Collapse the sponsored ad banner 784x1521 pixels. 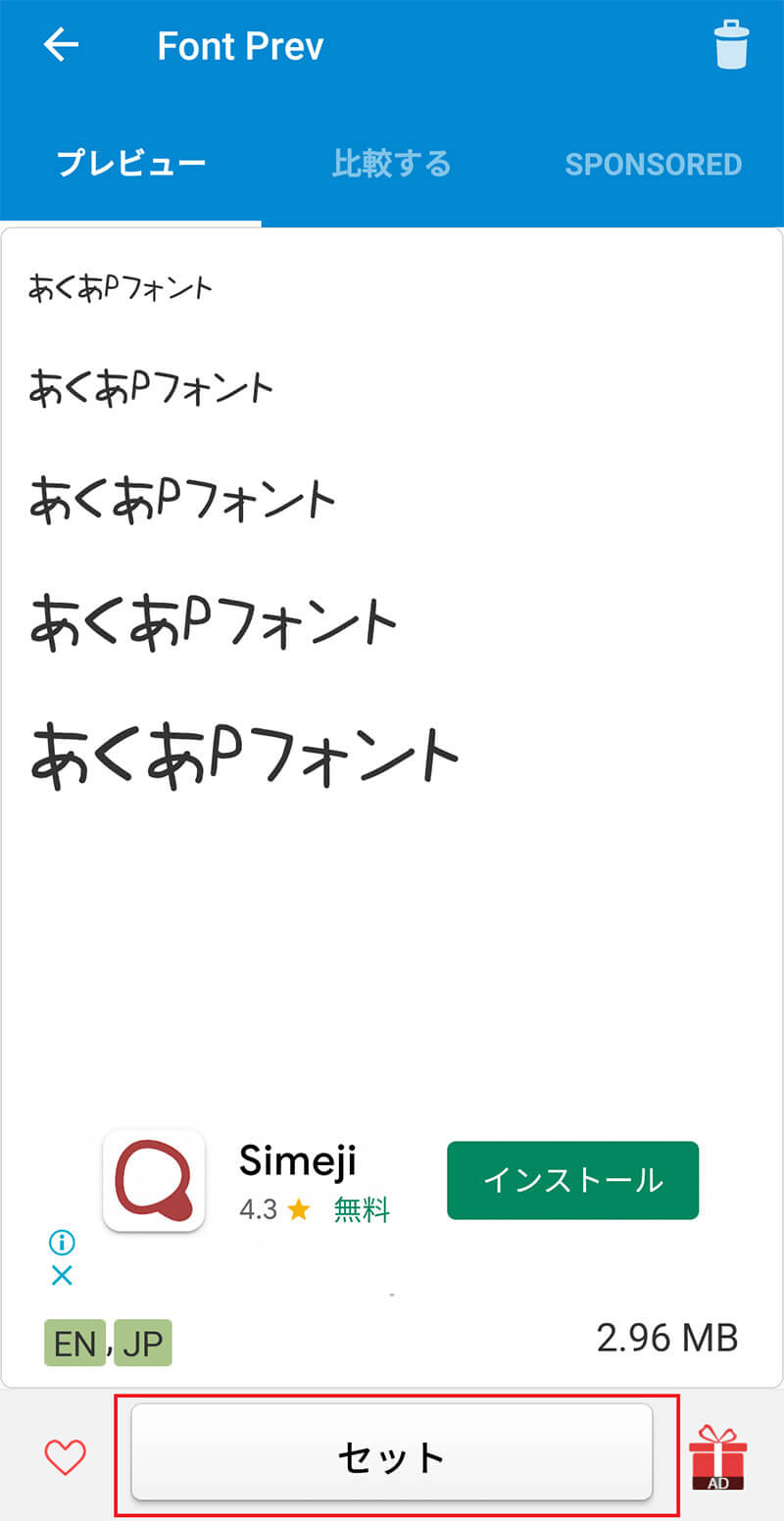(x=61, y=1276)
